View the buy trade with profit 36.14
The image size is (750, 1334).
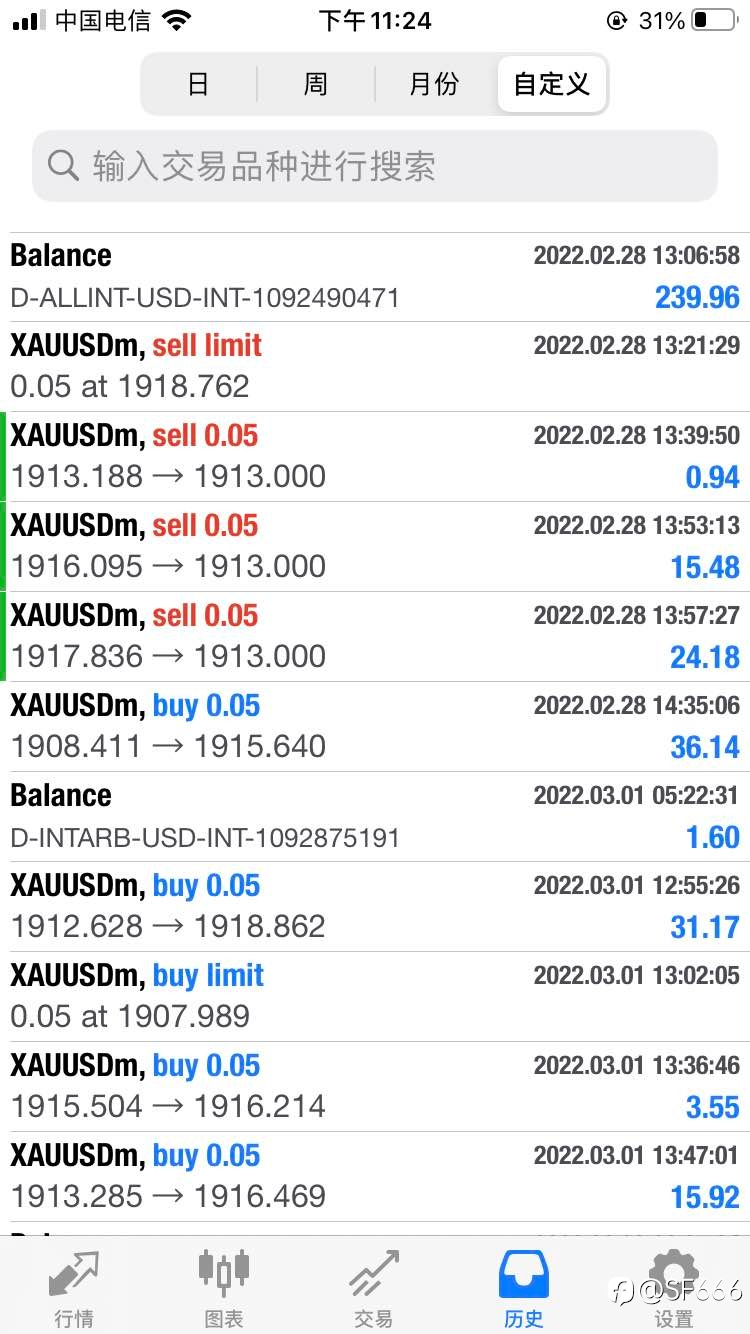coord(375,726)
